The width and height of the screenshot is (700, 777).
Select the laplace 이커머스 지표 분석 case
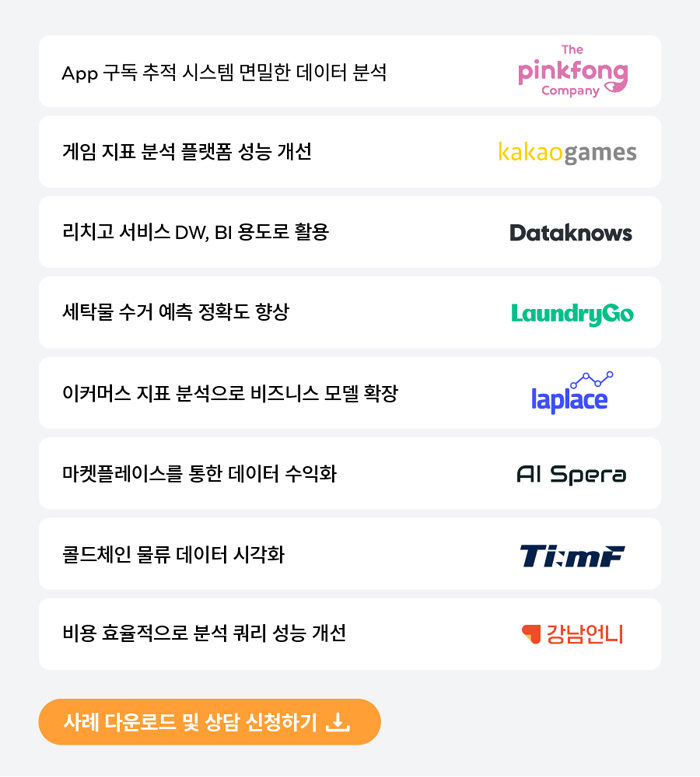[349, 393]
